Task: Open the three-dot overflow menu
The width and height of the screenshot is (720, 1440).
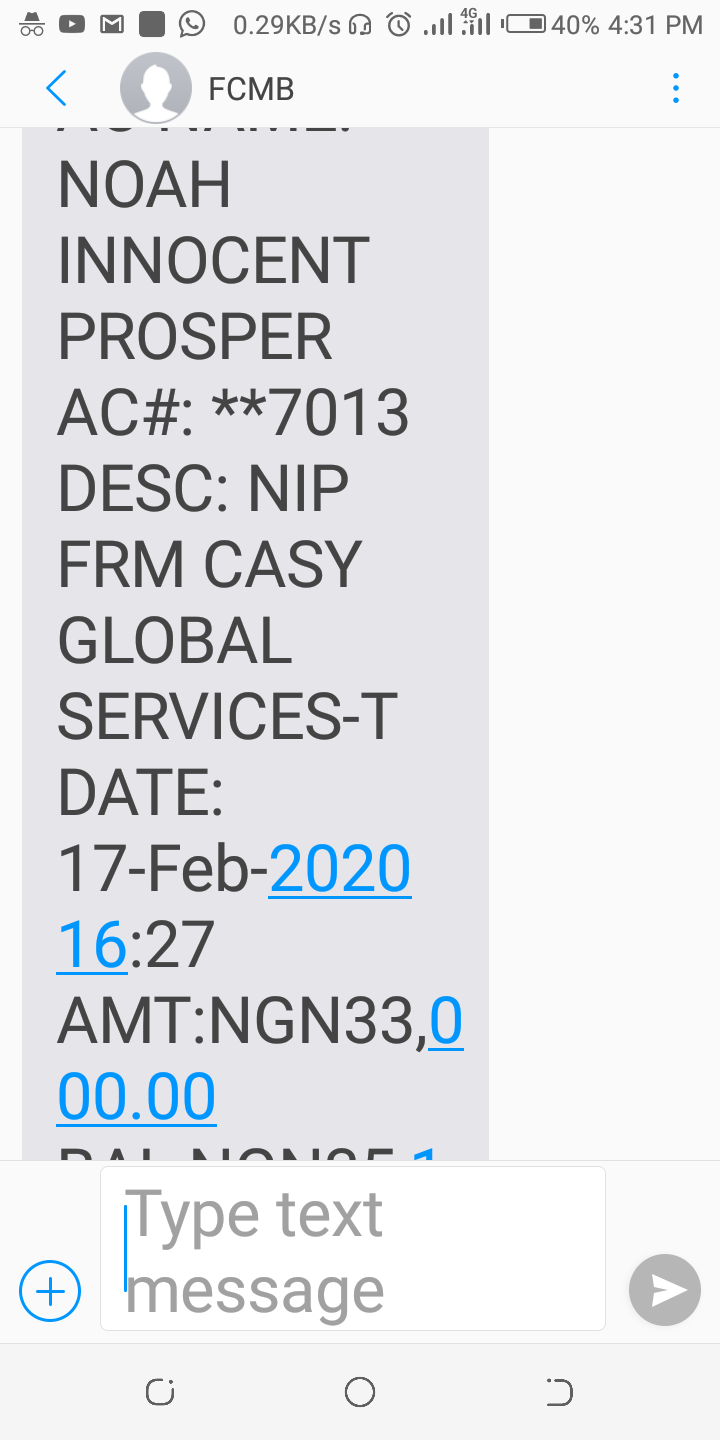Action: (676, 89)
